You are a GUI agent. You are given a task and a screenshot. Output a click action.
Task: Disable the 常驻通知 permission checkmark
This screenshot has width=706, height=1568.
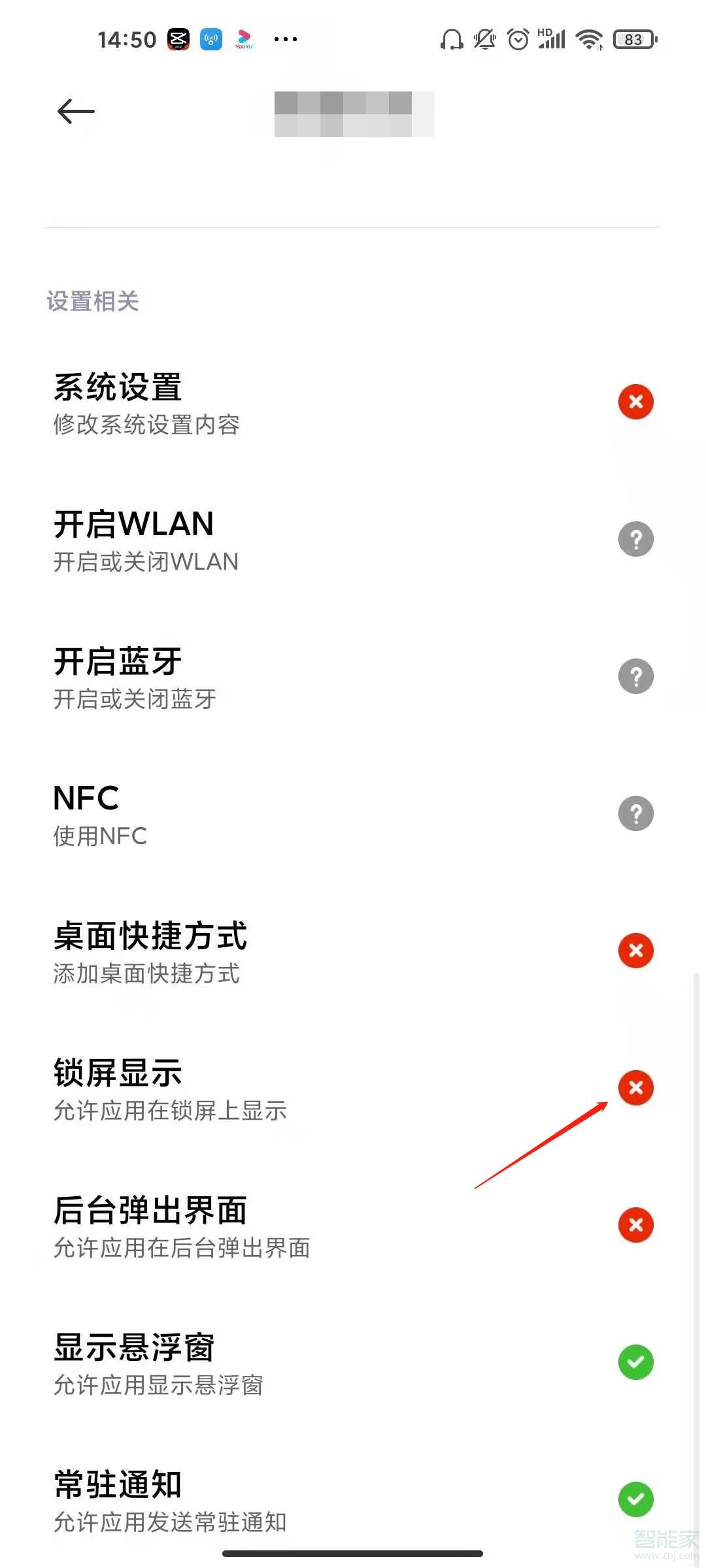pos(635,1501)
